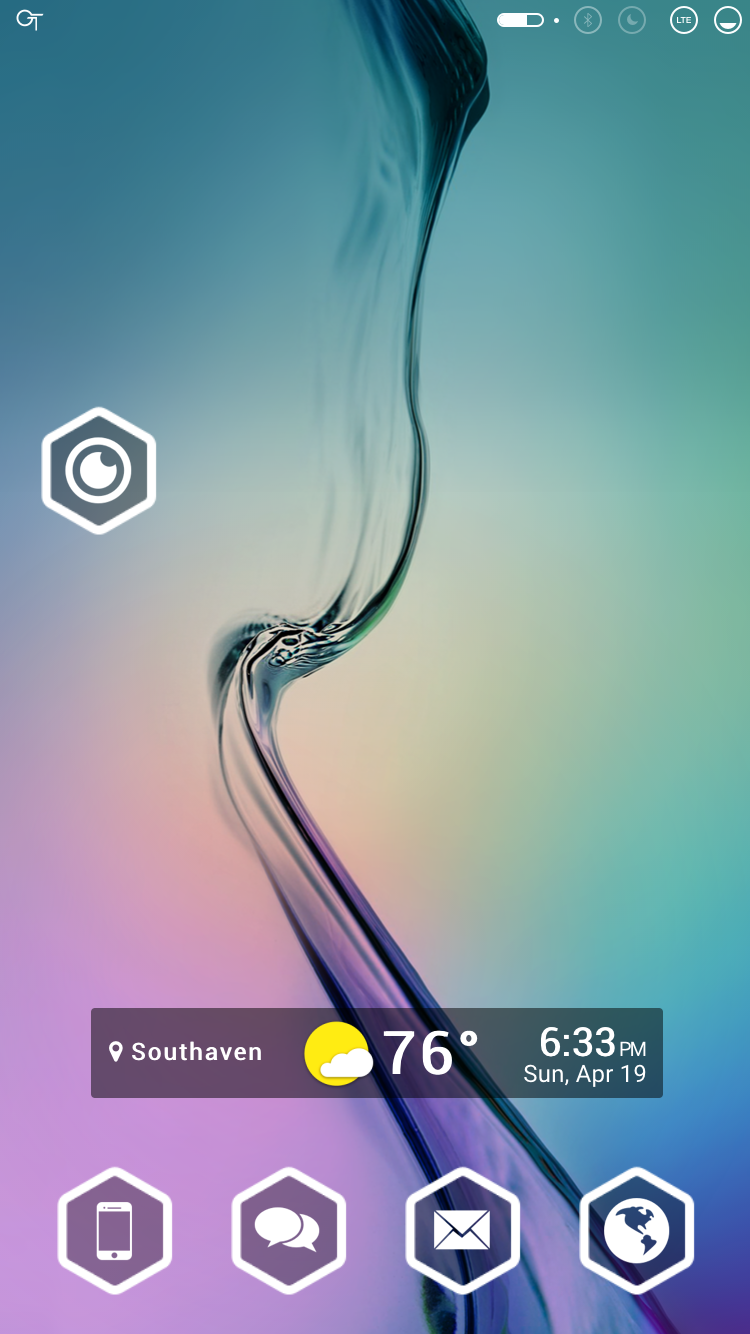Launch the phone dialer app
This screenshot has width=750, height=1334.
[115, 1230]
